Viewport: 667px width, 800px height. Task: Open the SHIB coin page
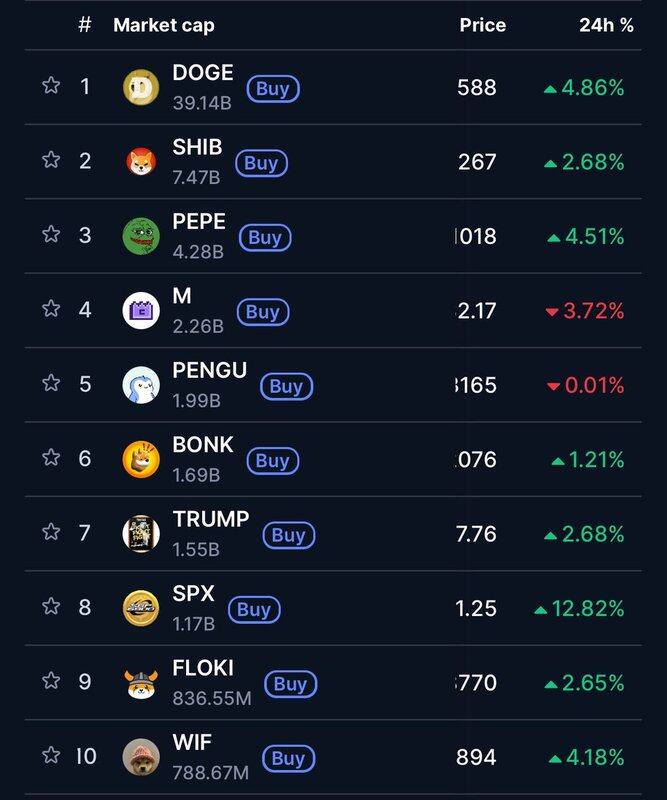pyautogui.click(x=196, y=147)
